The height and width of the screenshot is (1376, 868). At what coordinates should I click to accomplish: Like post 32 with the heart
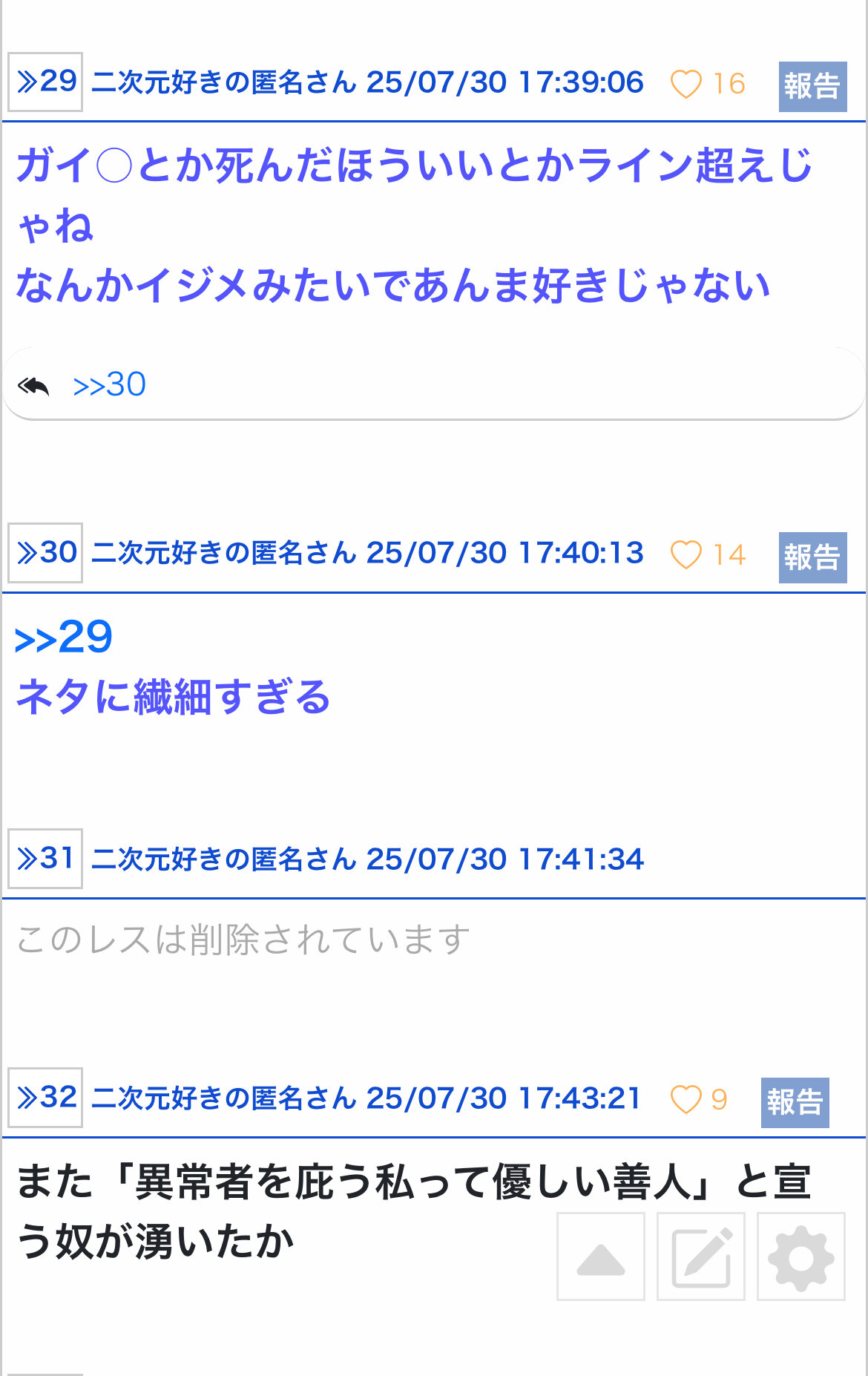pyautogui.click(x=685, y=1100)
